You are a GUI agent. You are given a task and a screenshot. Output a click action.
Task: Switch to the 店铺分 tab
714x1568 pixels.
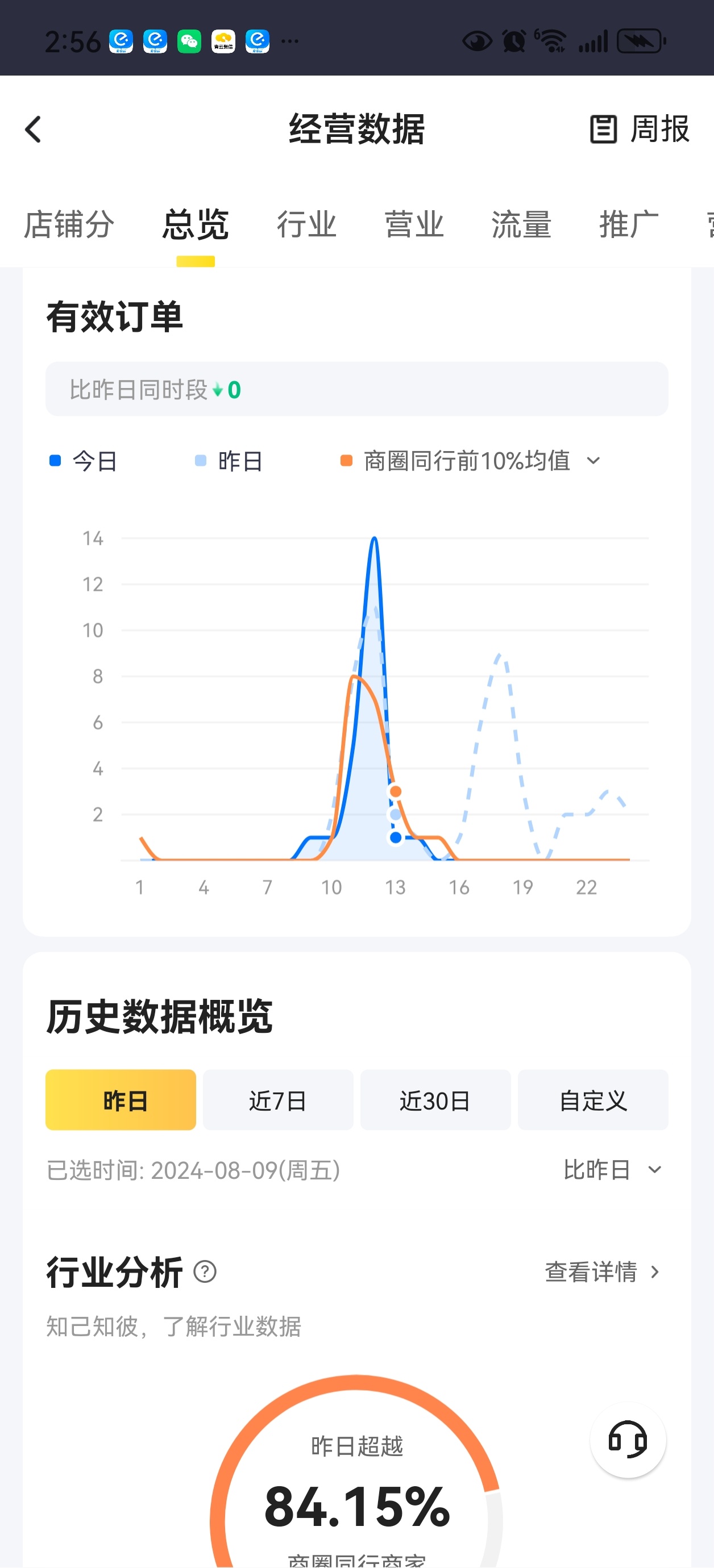[x=69, y=224]
